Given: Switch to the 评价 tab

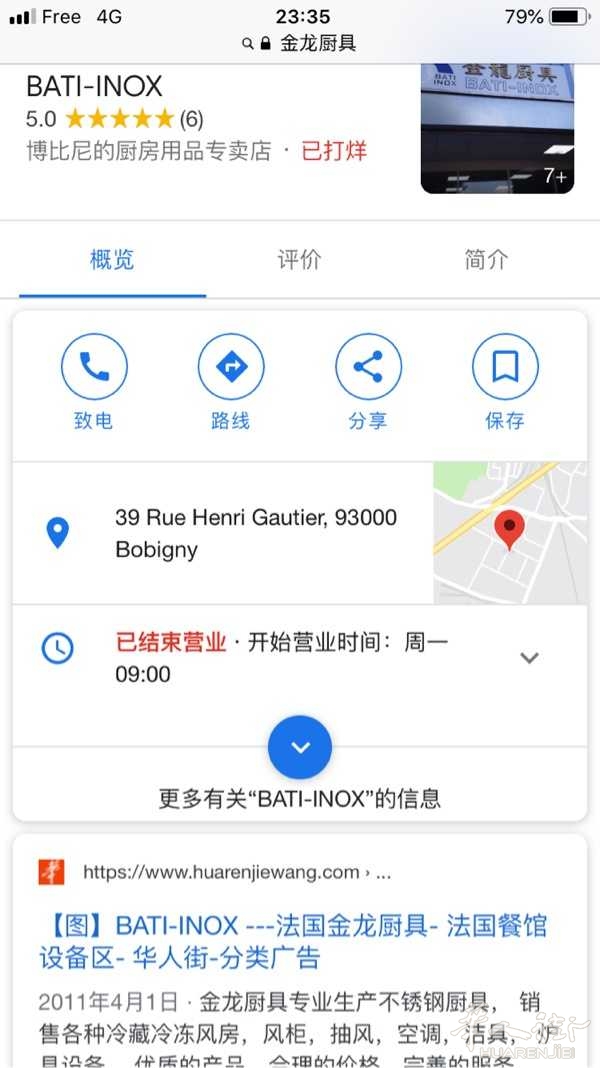Looking at the screenshot, I should pos(299,260).
